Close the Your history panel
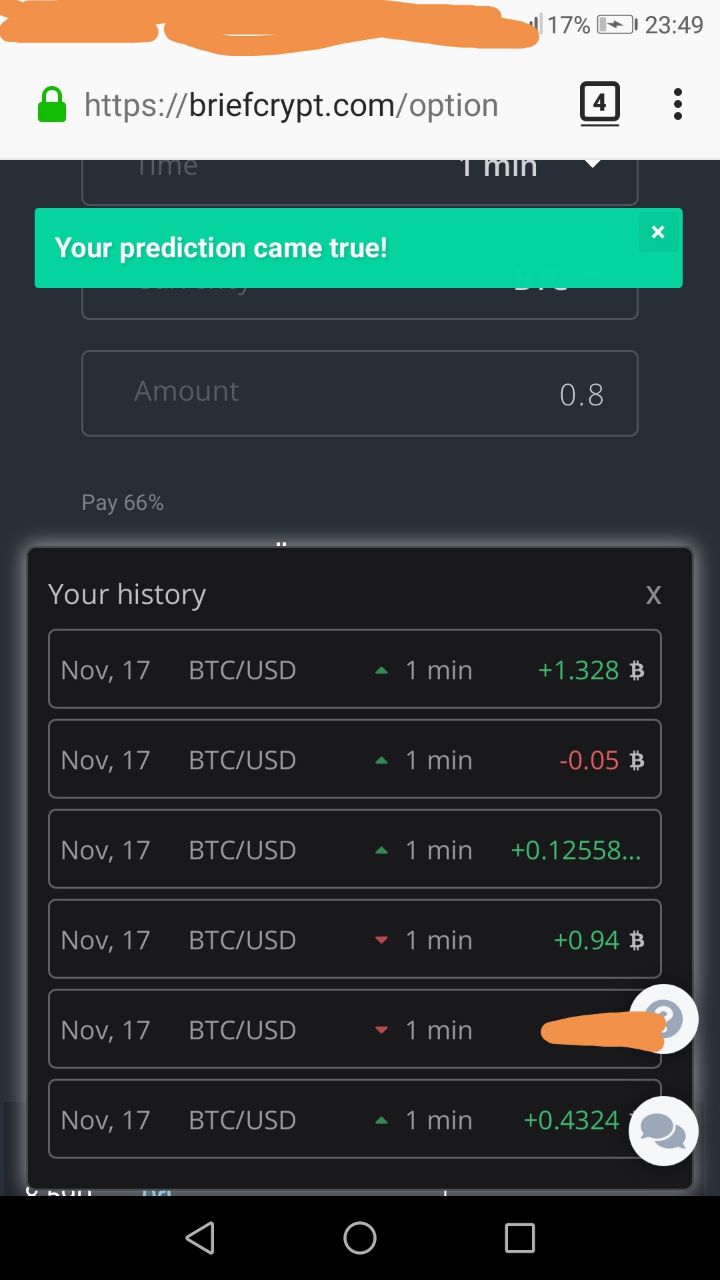The height and width of the screenshot is (1280, 720). (x=653, y=595)
